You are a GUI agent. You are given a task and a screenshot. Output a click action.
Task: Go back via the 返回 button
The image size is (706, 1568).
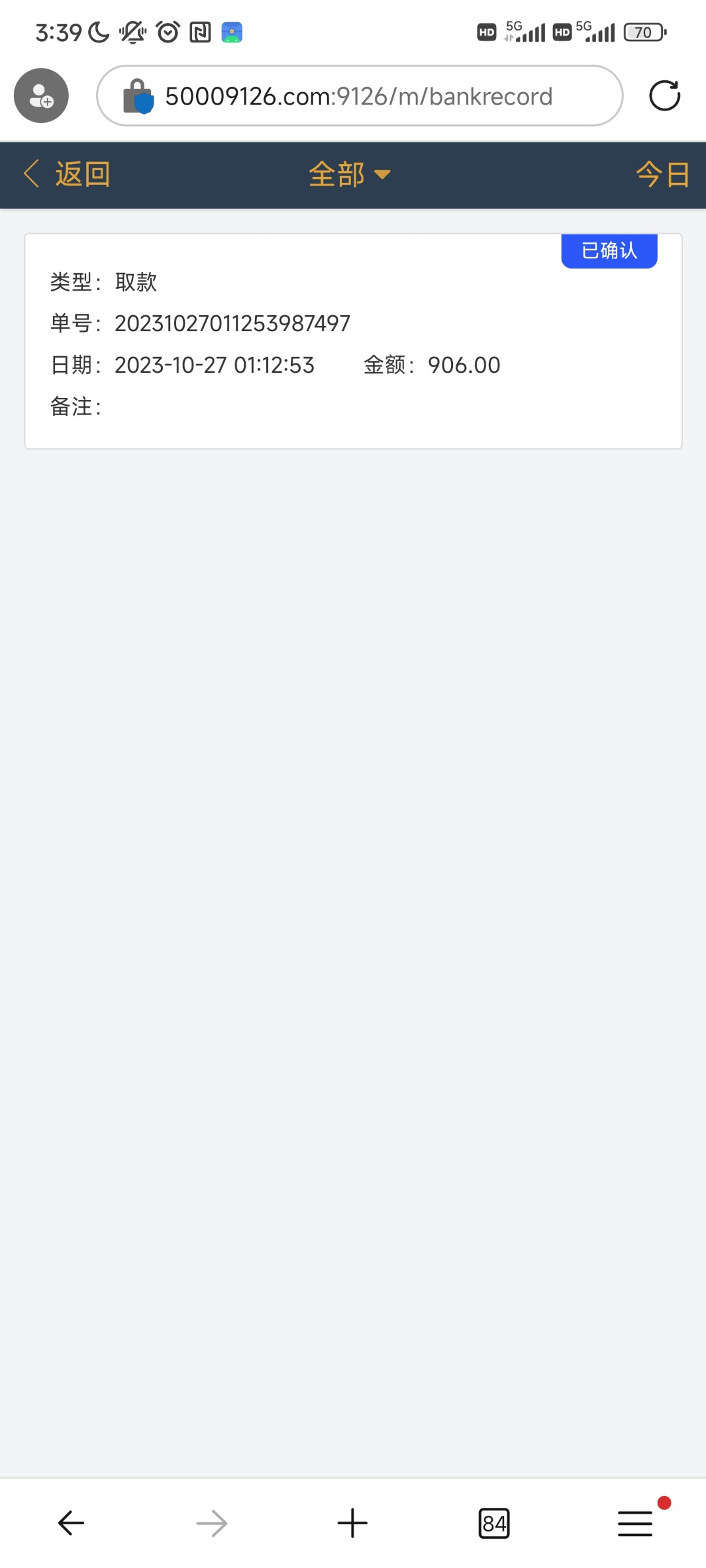(x=67, y=174)
